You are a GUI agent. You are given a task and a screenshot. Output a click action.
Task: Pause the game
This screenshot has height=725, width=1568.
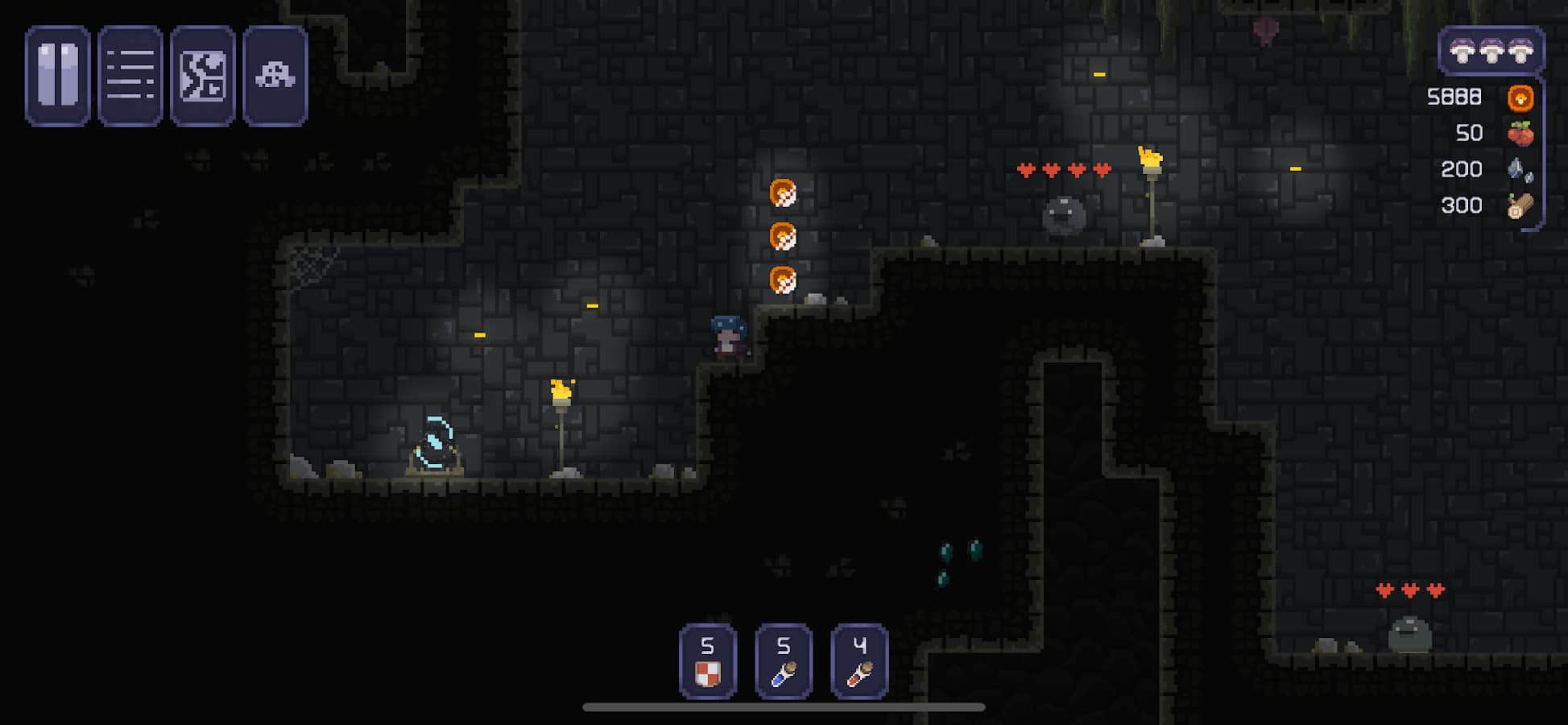pos(57,76)
